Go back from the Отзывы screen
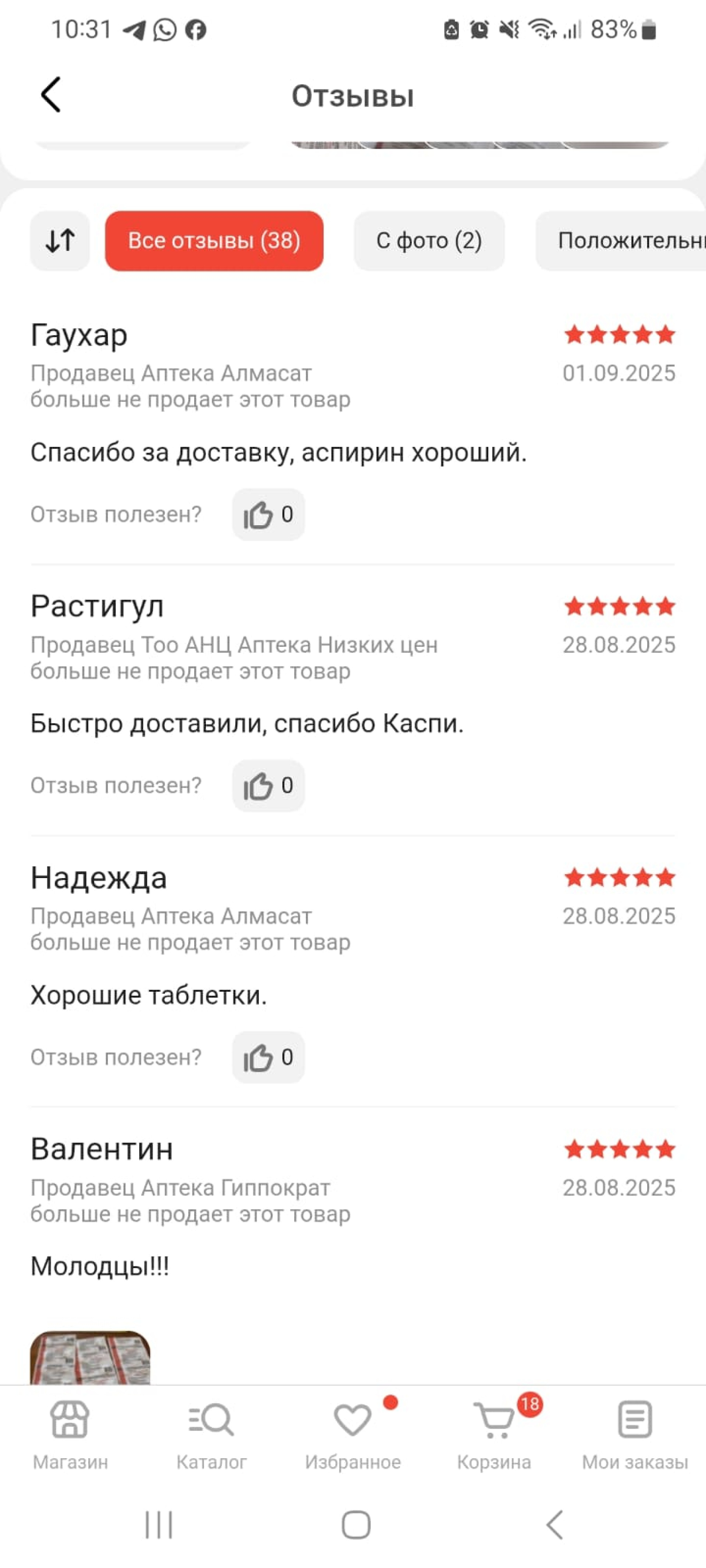The width and height of the screenshot is (706, 1568). pos(51,95)
